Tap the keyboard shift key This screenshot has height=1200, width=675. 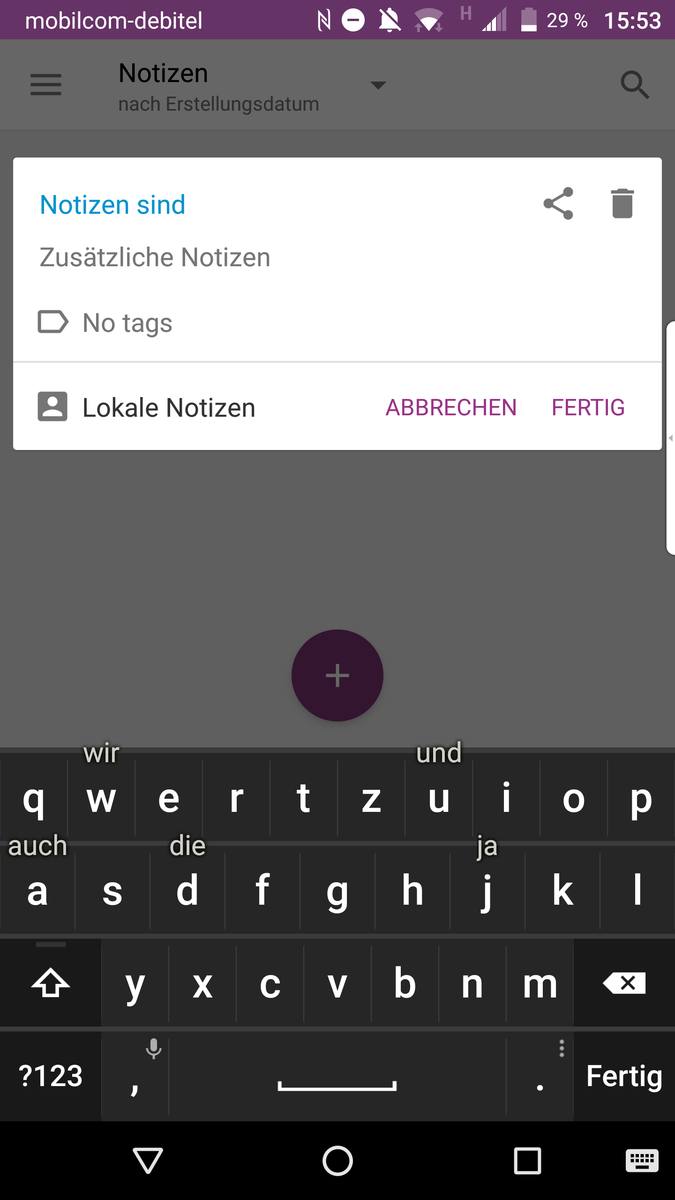pos(50,984)
